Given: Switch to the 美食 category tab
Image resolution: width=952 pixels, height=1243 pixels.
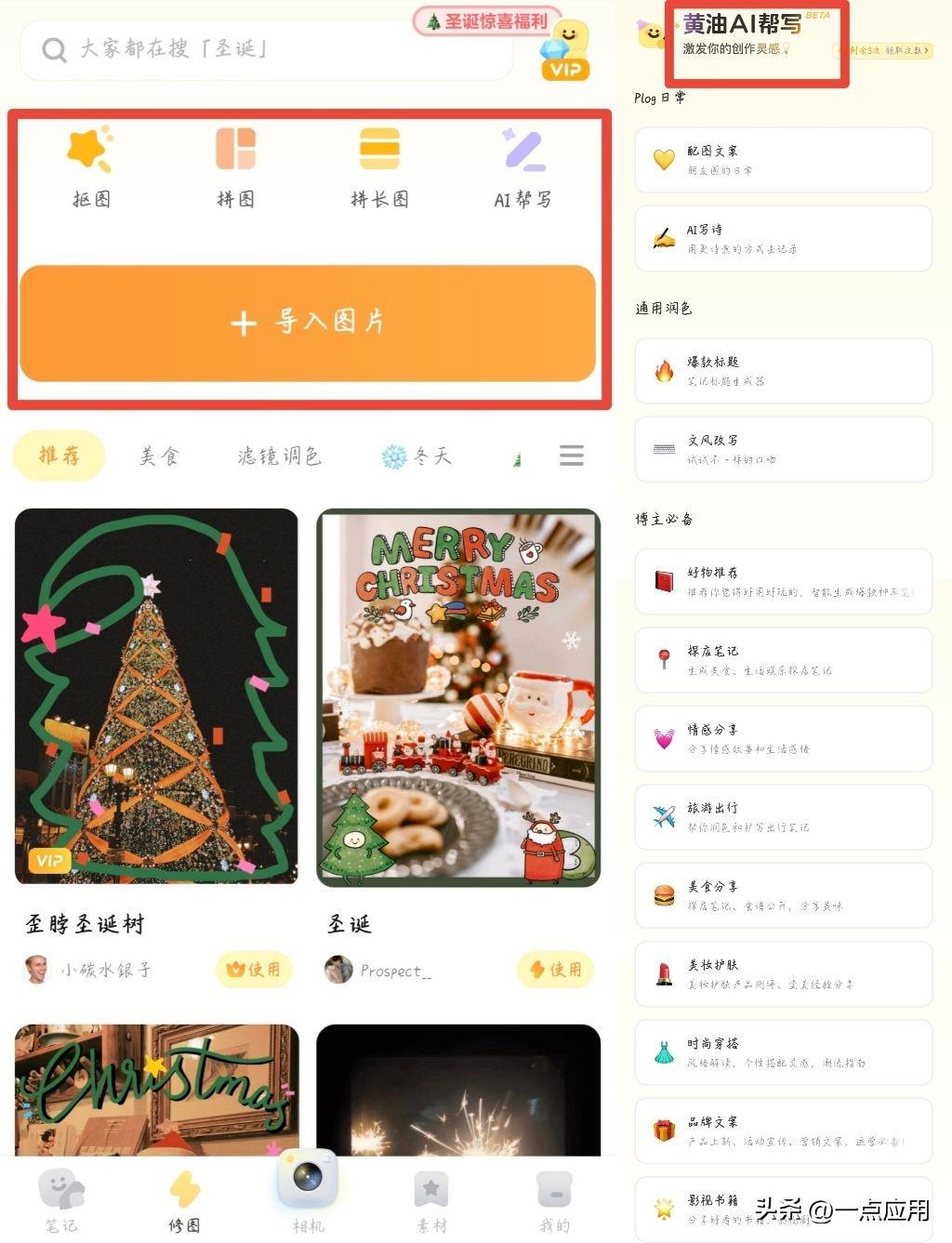Looking at the screenshot, I should coord(159,456).
